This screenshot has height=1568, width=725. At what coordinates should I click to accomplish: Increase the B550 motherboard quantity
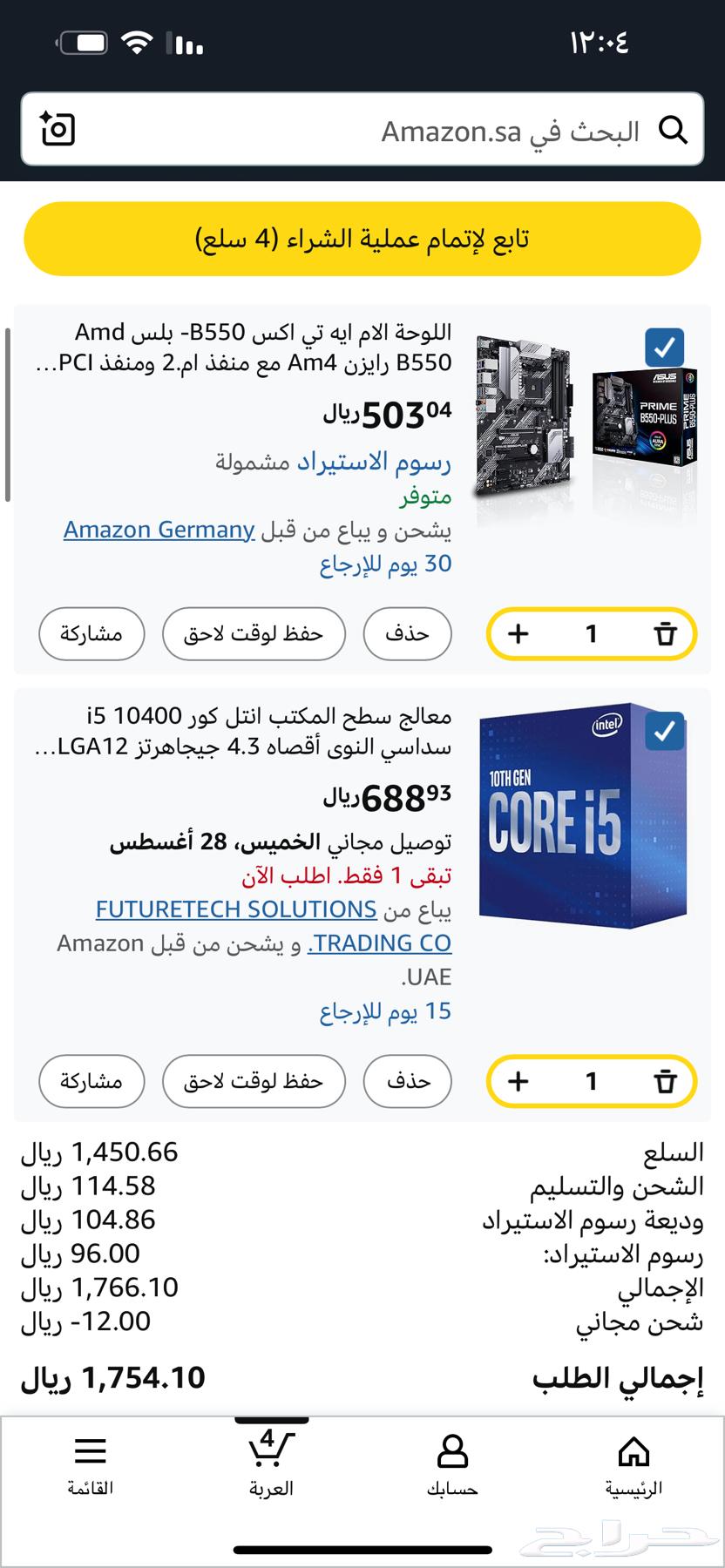518,633
